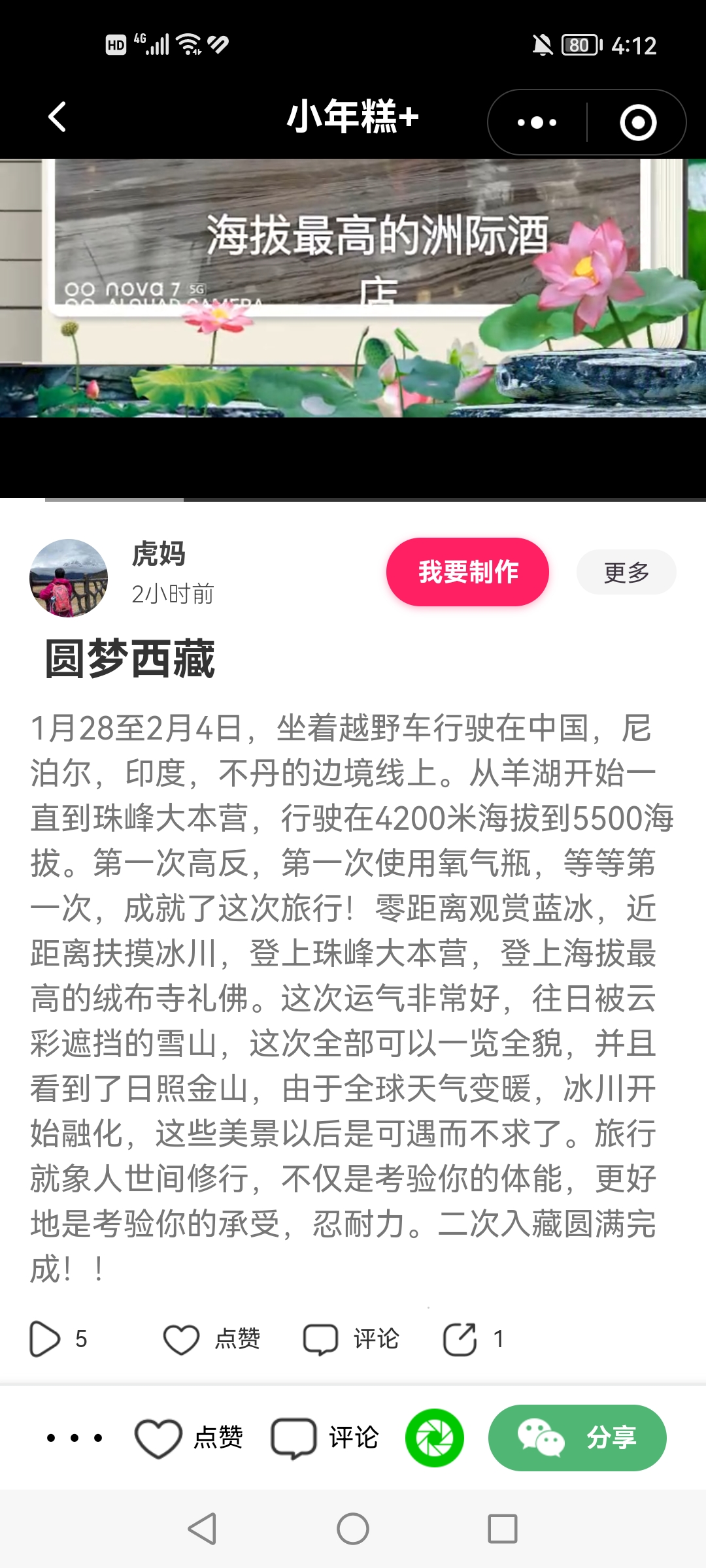This screenshot has height=1568, width=706.
Task: Open recent apps with the square button
Action: point(503,1529)
